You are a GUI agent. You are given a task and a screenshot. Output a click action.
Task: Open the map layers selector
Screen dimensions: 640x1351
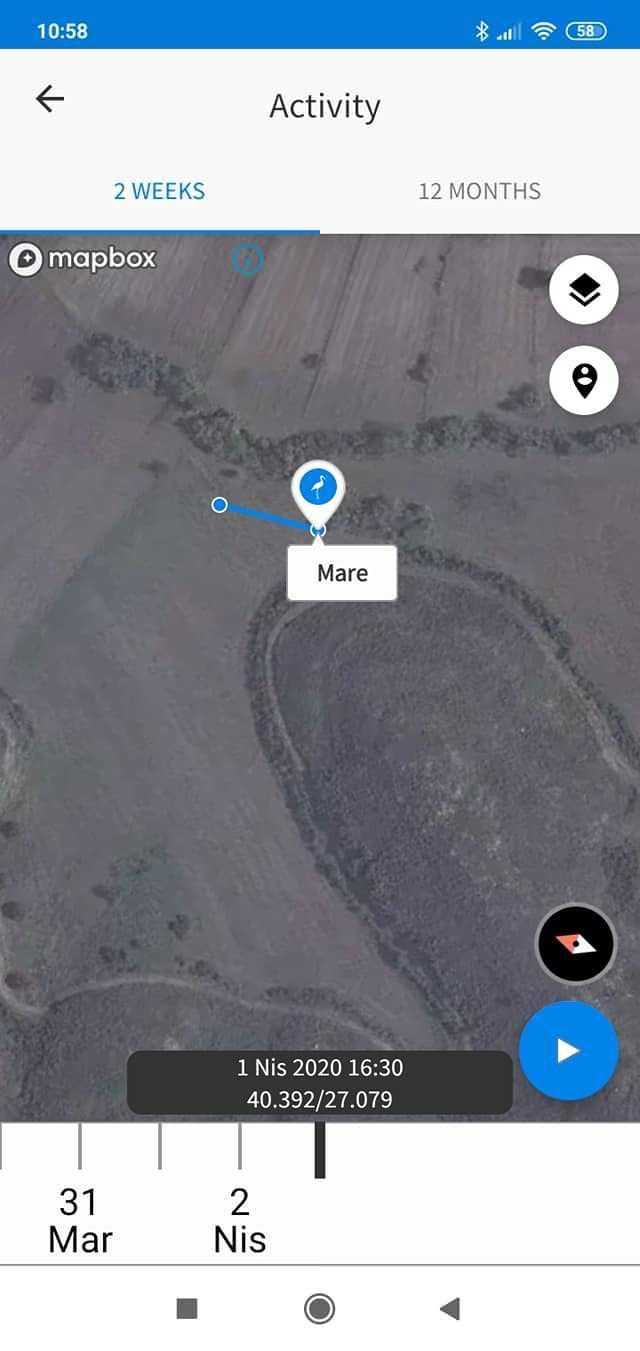point(584,290)
